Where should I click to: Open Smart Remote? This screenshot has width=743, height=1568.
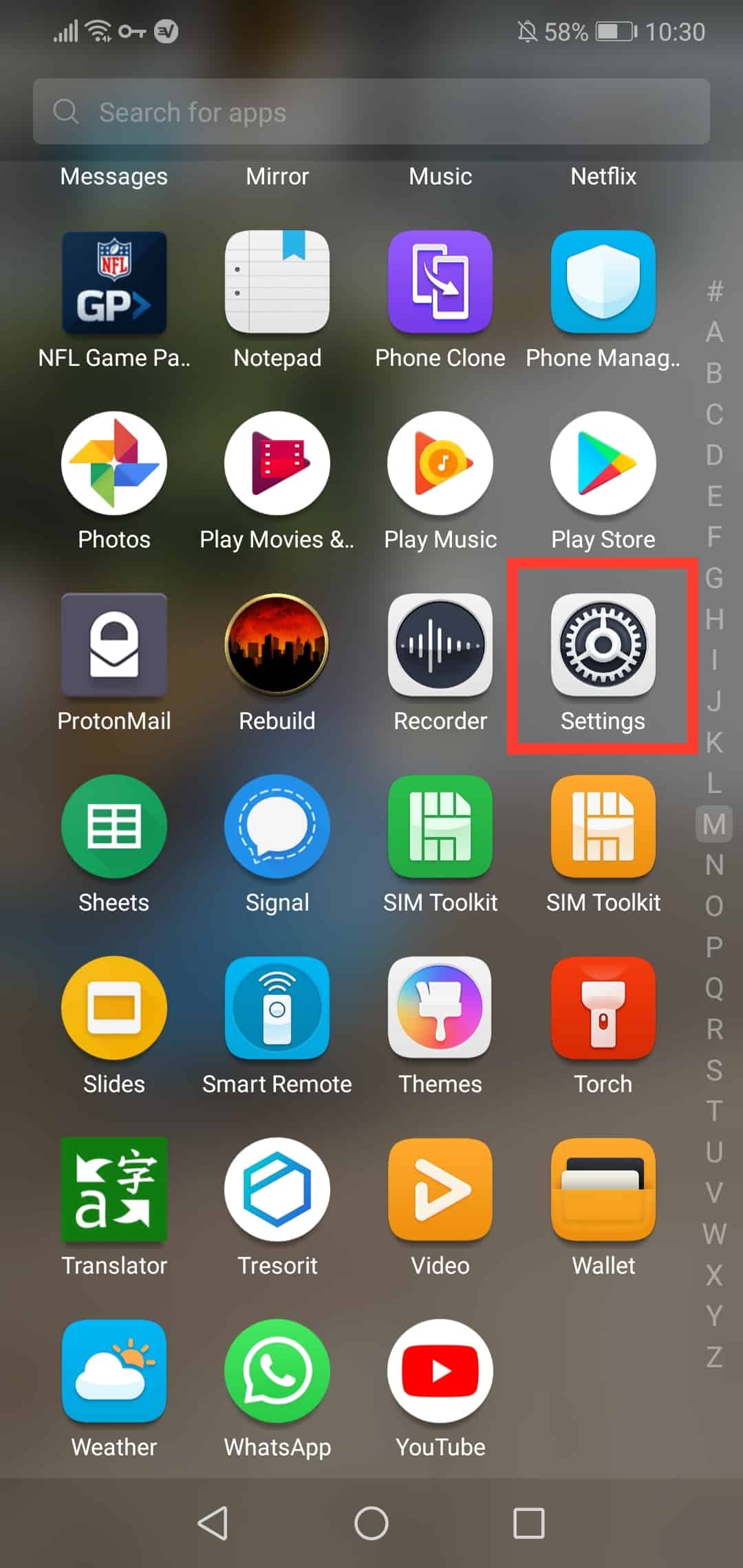[x=277, y=1008]
